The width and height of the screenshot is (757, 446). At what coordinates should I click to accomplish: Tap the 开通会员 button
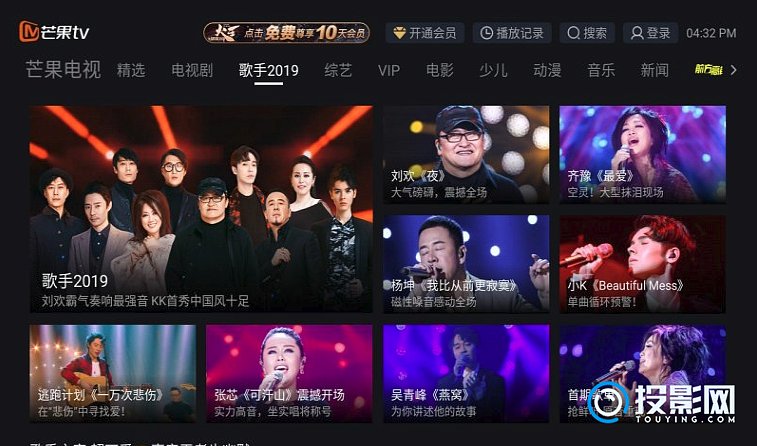[x=425, y=33]
